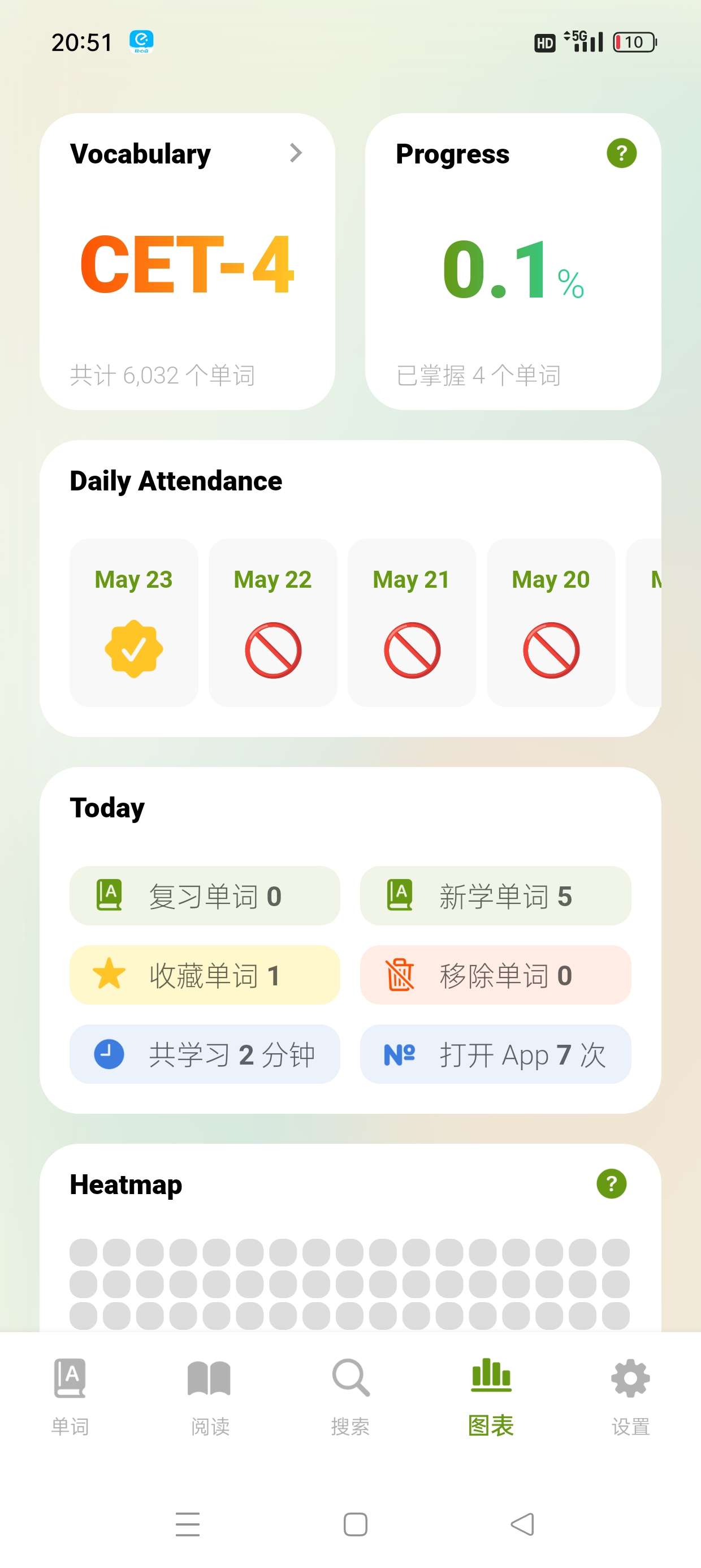Select the CET-4 vocabulary title
The width and height of the screenshot is (701, 1568).
[188, 266]
